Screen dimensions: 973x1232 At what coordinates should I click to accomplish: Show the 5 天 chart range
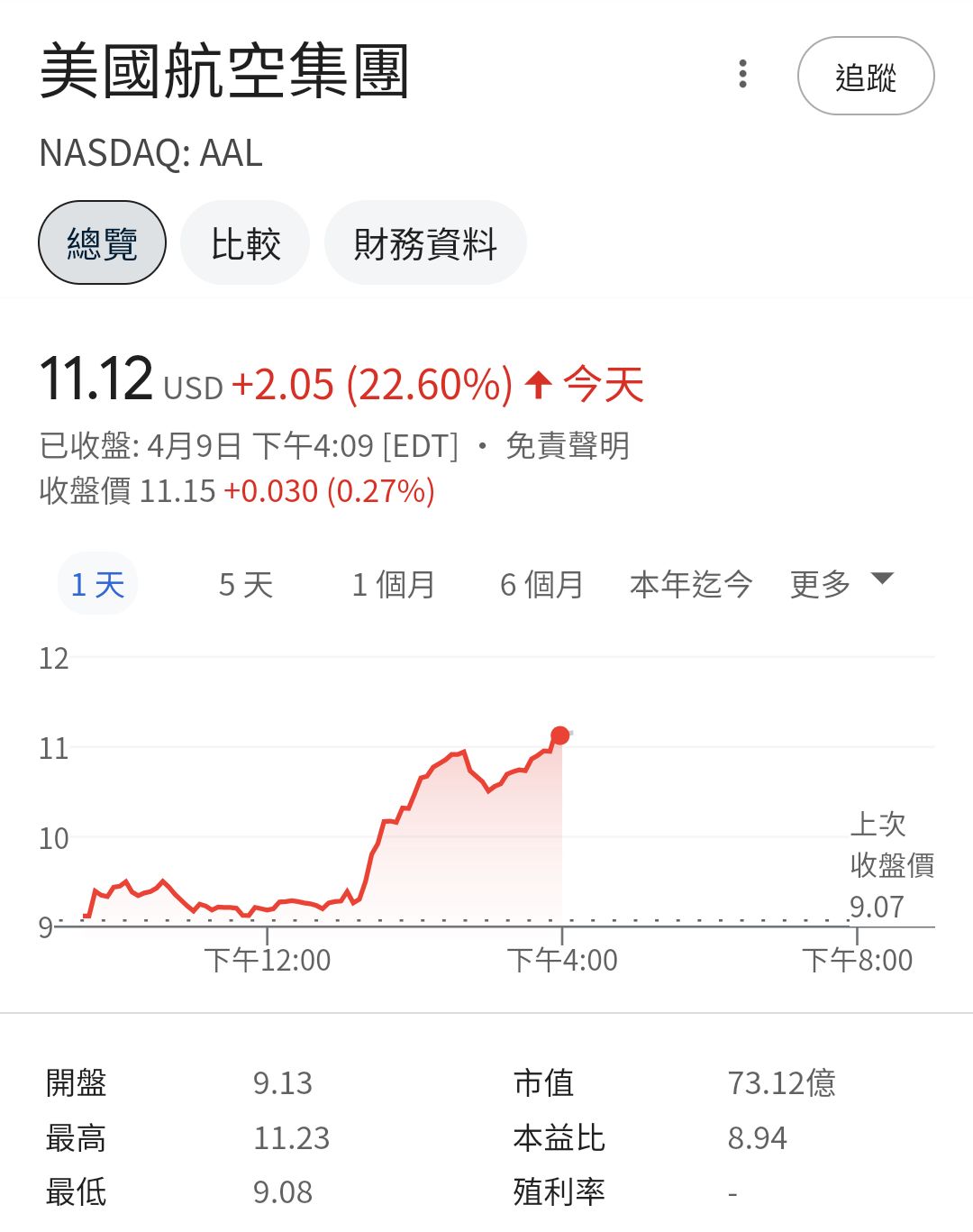(x=246, y=585)
